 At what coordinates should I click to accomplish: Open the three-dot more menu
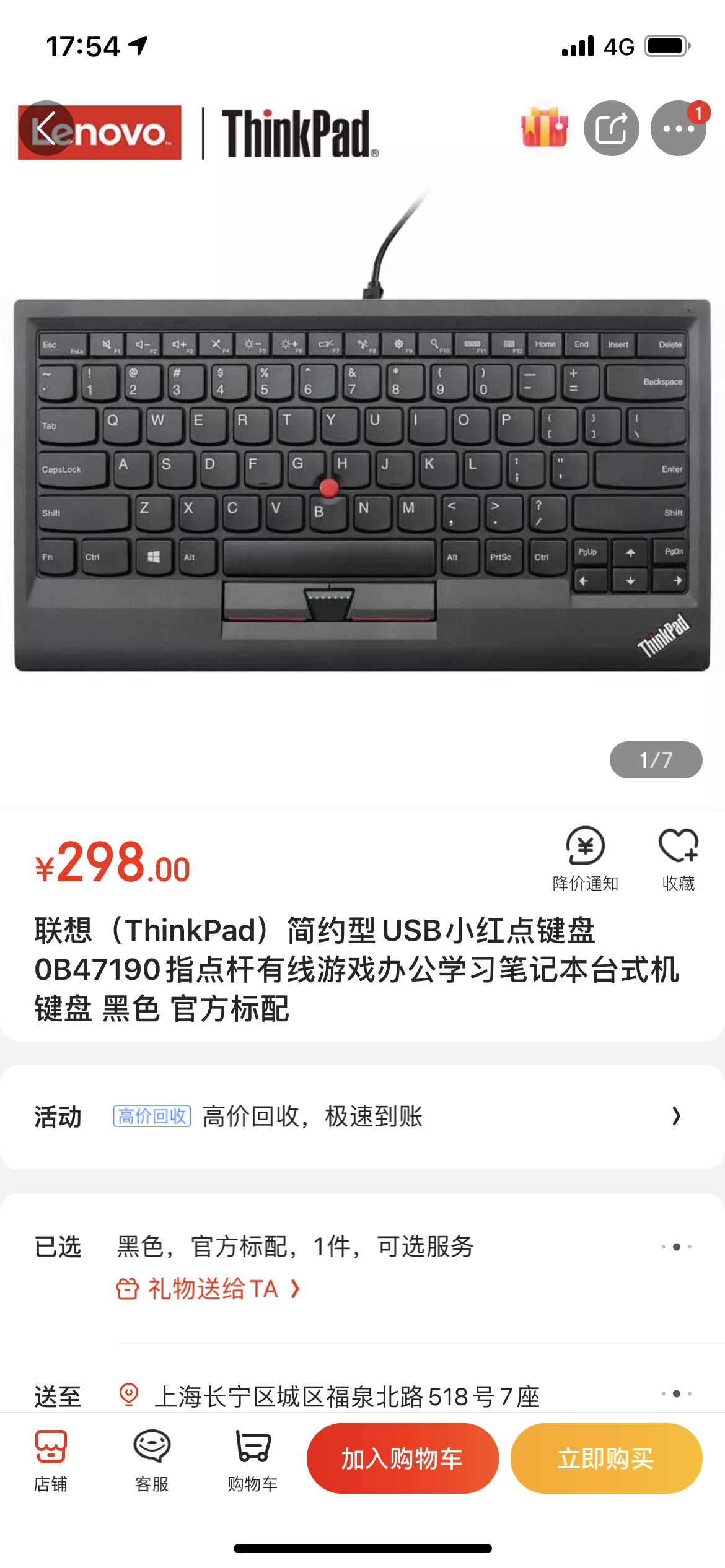pyautogui.click(x=678, y=128)
